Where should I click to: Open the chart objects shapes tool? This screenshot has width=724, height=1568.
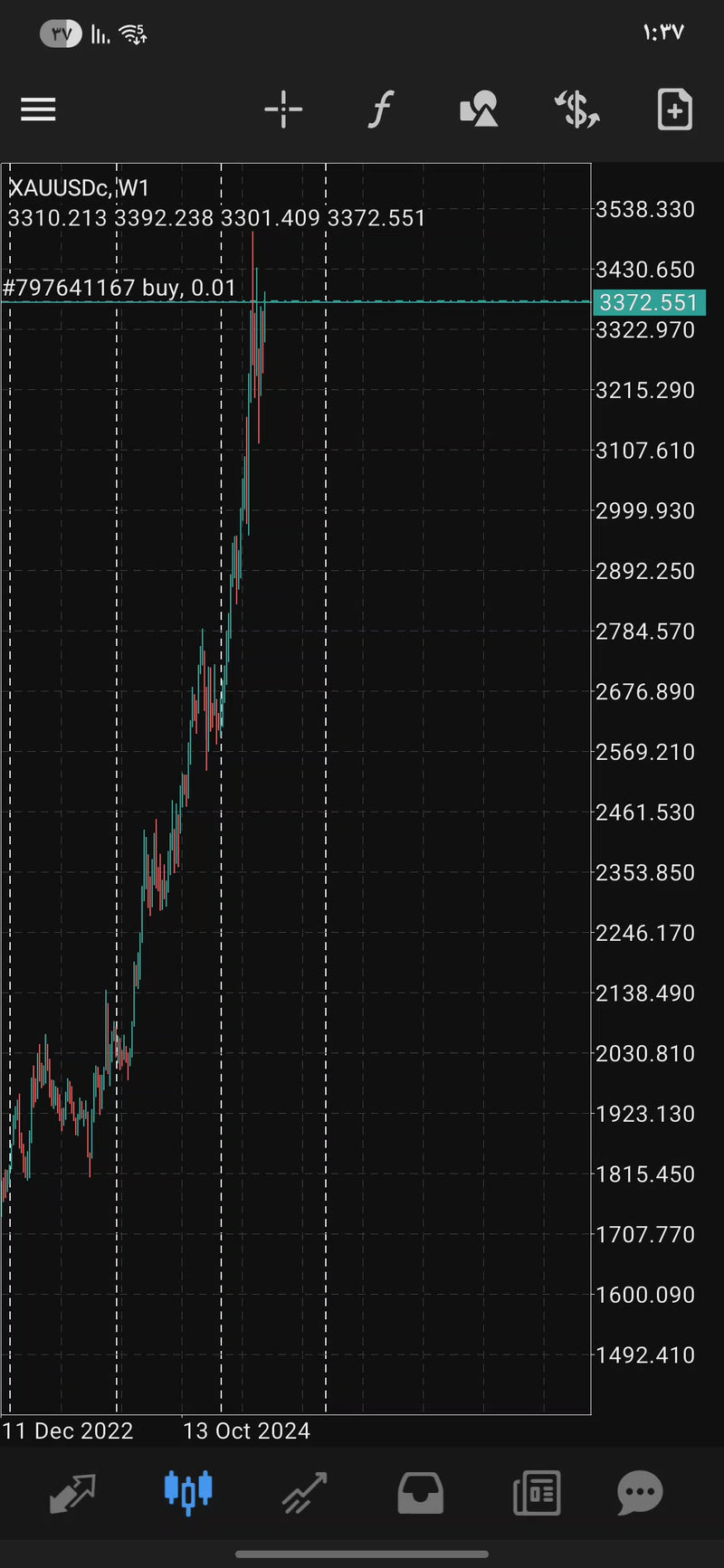(x=479, y=110)
